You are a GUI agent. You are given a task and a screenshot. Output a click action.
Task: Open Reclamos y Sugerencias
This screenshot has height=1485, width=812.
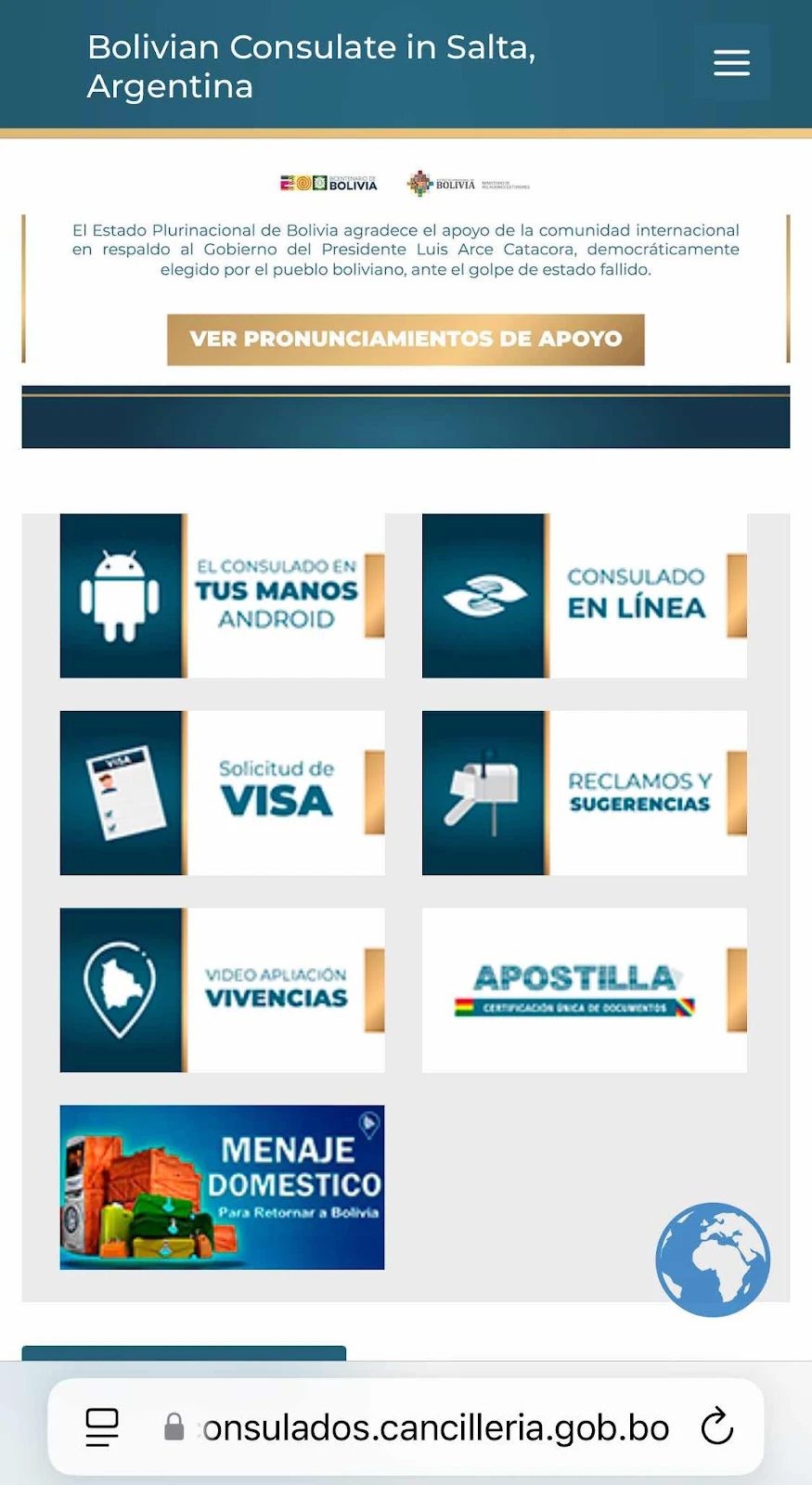tap(584, 793)
